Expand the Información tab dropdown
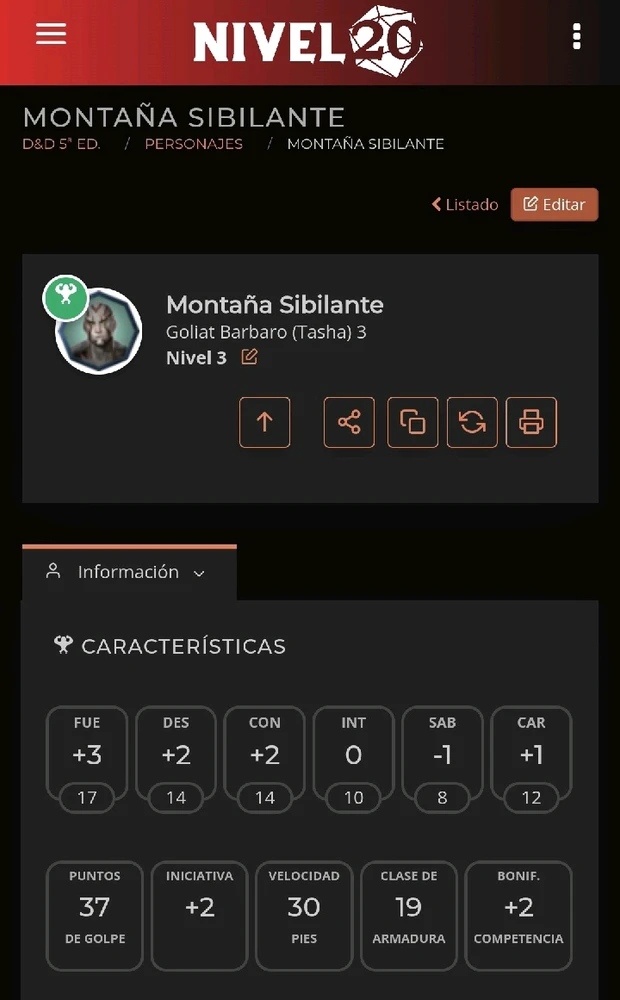620x1000 pixels. tap(128, 572)
